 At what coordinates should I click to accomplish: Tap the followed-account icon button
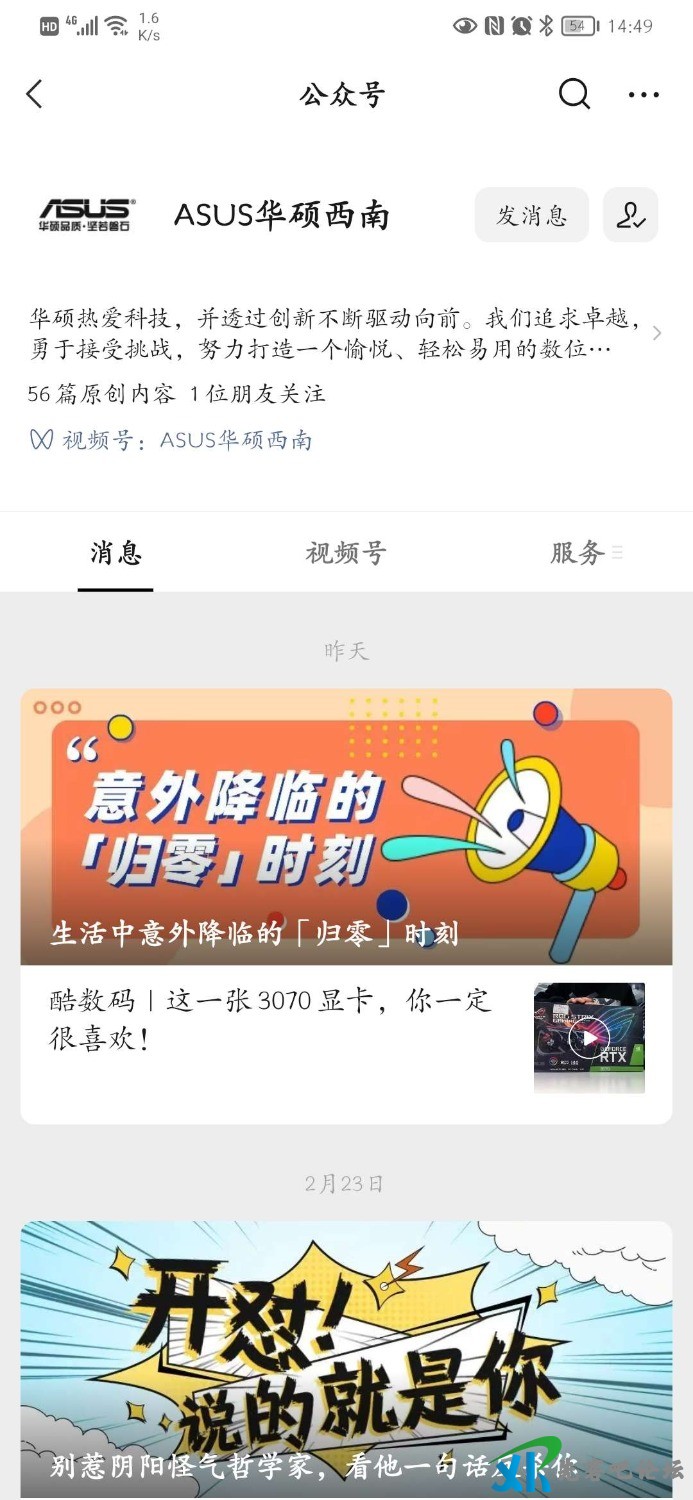point(630,215)
